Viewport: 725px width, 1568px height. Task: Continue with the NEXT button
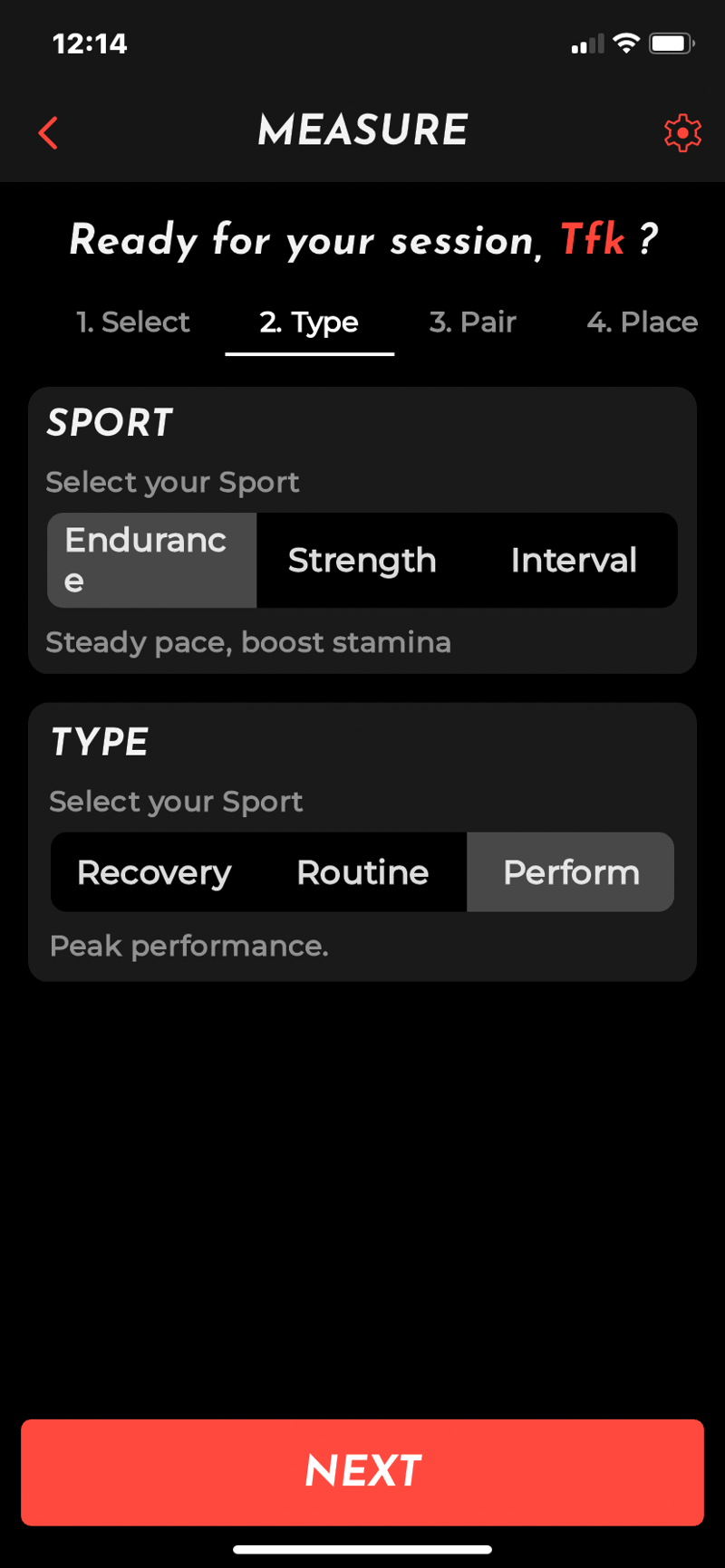362,1471
